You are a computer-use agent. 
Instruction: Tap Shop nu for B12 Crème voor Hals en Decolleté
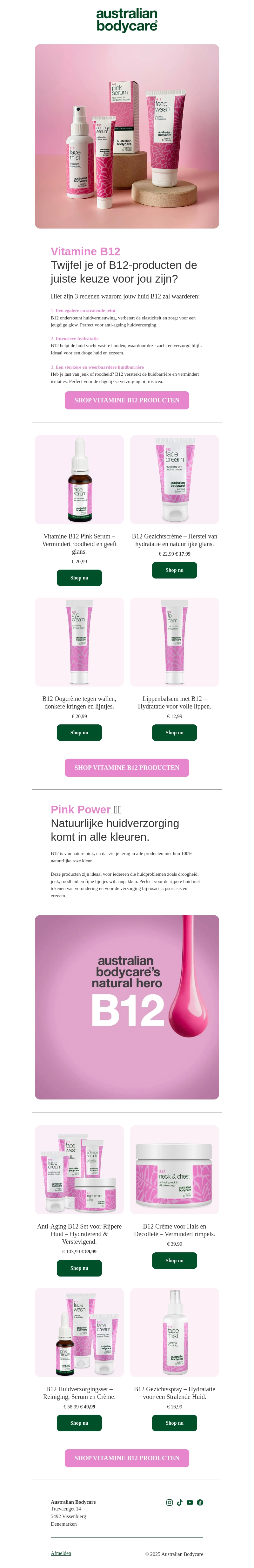(174, 1261)
